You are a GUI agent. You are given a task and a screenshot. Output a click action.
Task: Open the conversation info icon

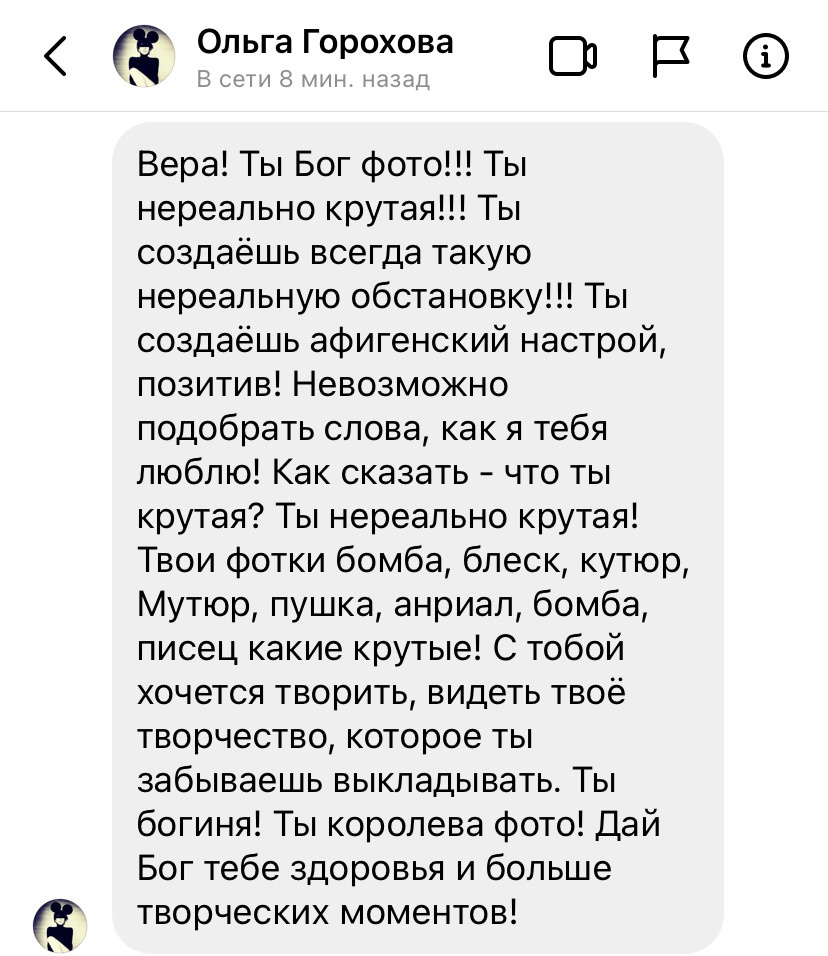[766, 58]
